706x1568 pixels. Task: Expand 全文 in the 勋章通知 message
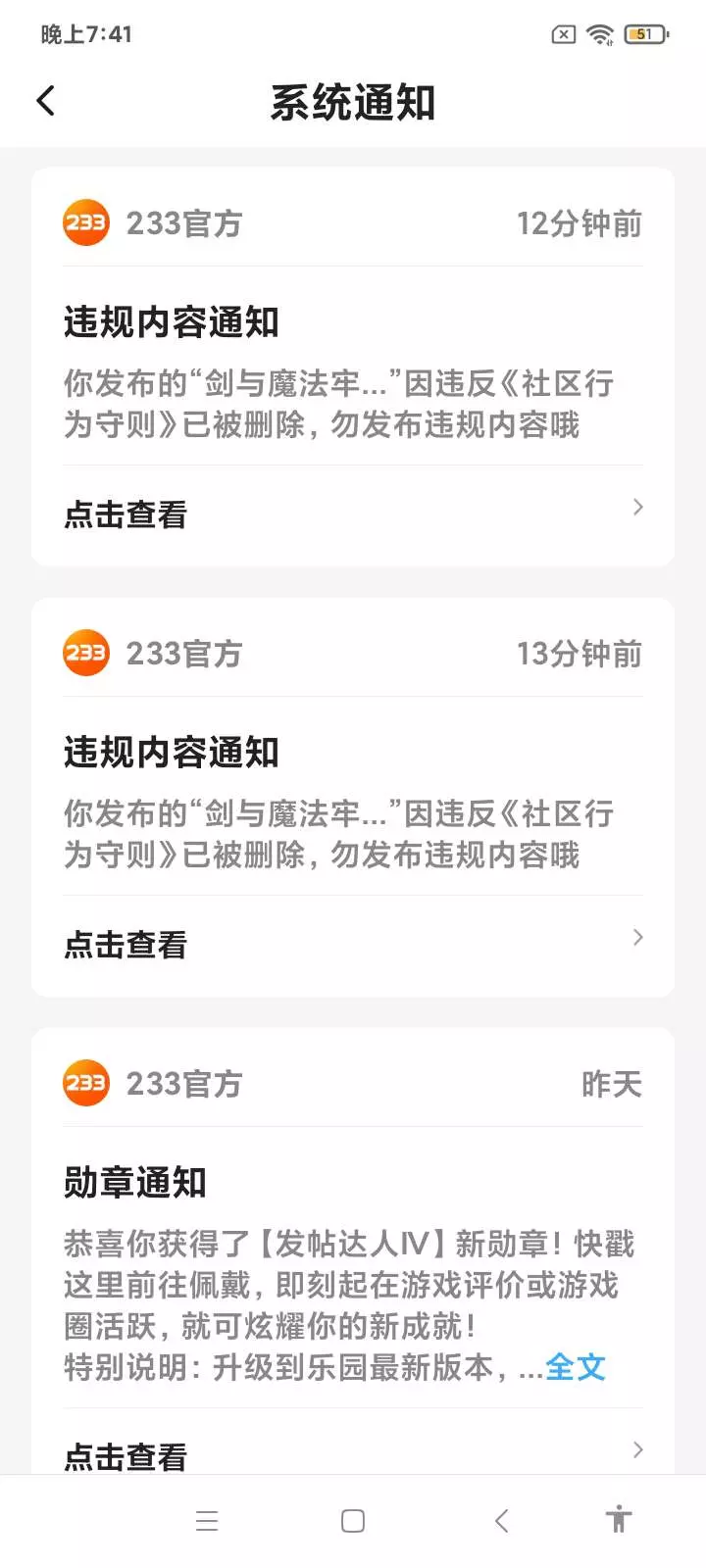[576, 1367]
